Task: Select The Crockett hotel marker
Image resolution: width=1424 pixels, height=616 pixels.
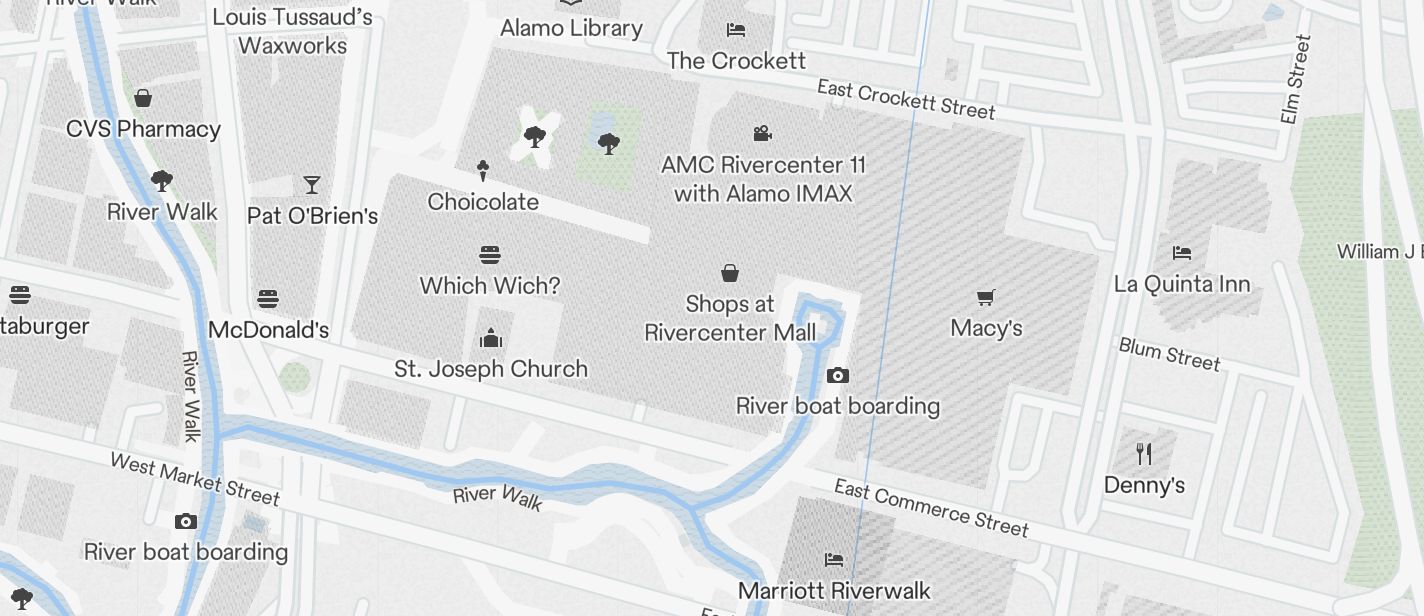Action: pyautogui.click(x=736, y=30)
